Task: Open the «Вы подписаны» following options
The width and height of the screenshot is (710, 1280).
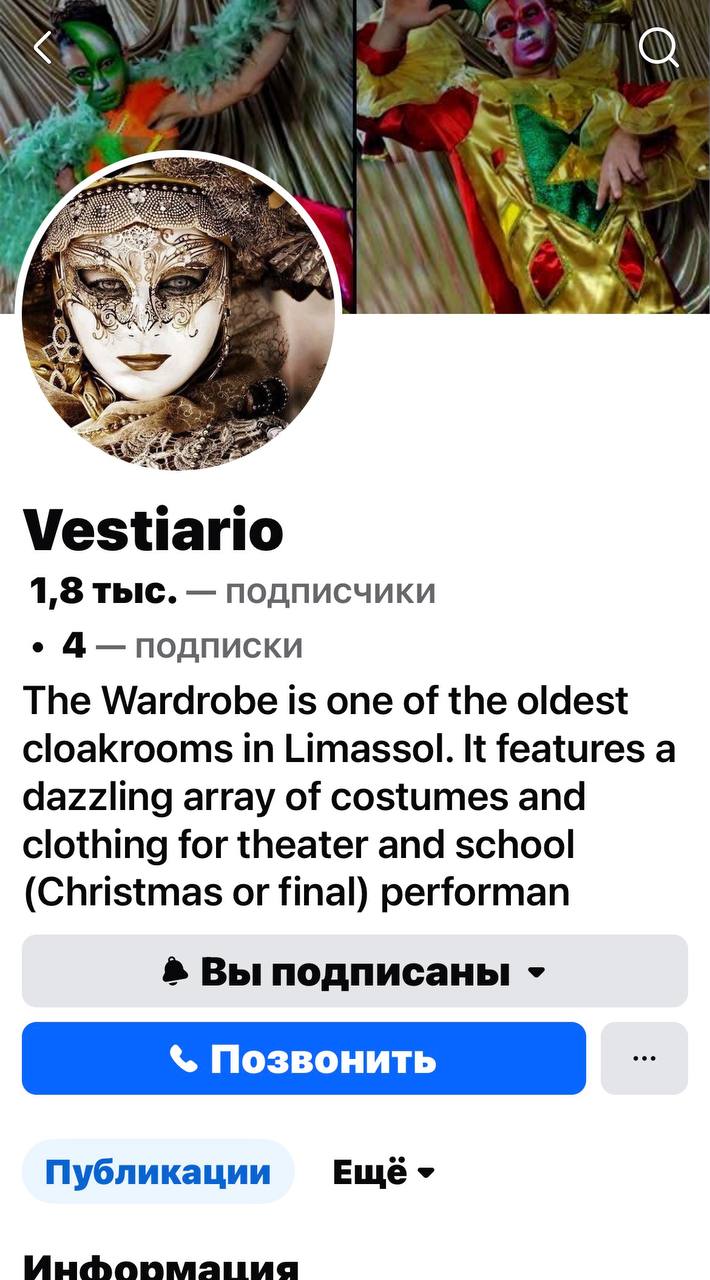Action: (355, 971)
